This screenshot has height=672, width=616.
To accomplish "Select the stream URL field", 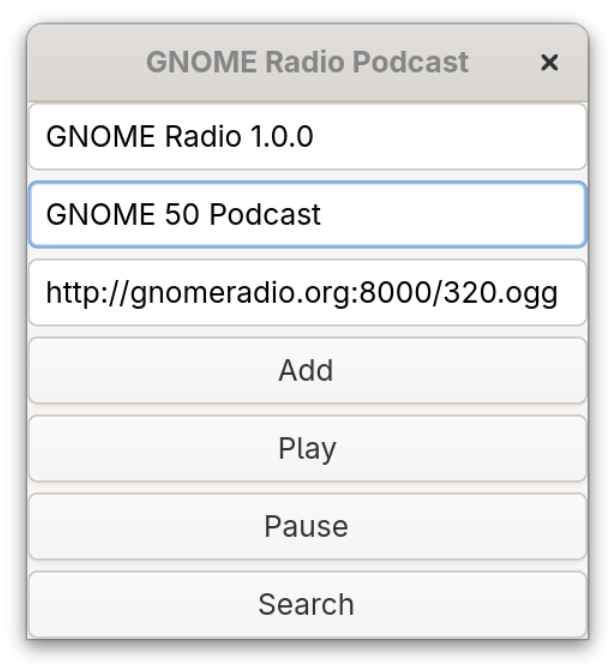I will click(307, 293).
